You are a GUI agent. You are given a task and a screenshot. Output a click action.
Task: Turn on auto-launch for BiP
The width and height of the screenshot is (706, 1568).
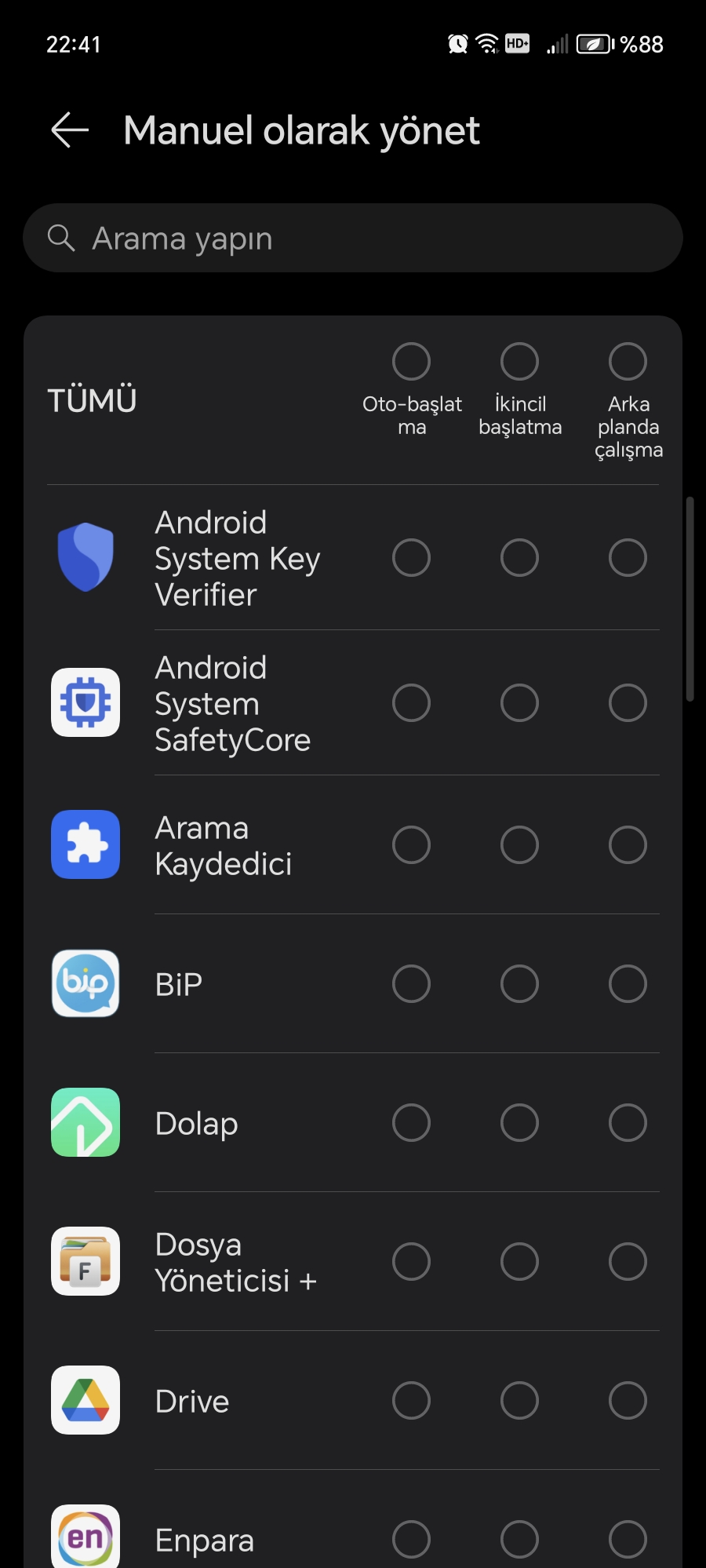(x=411, y=984)
